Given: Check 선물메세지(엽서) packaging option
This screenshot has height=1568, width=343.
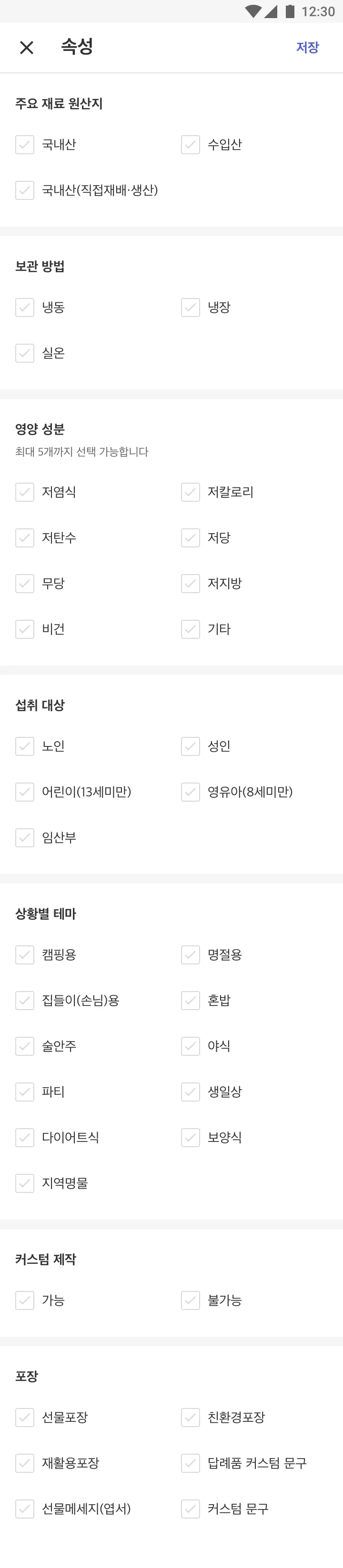Looking at the screenshot, I should pyautogui.click(x=24, y=1508).
